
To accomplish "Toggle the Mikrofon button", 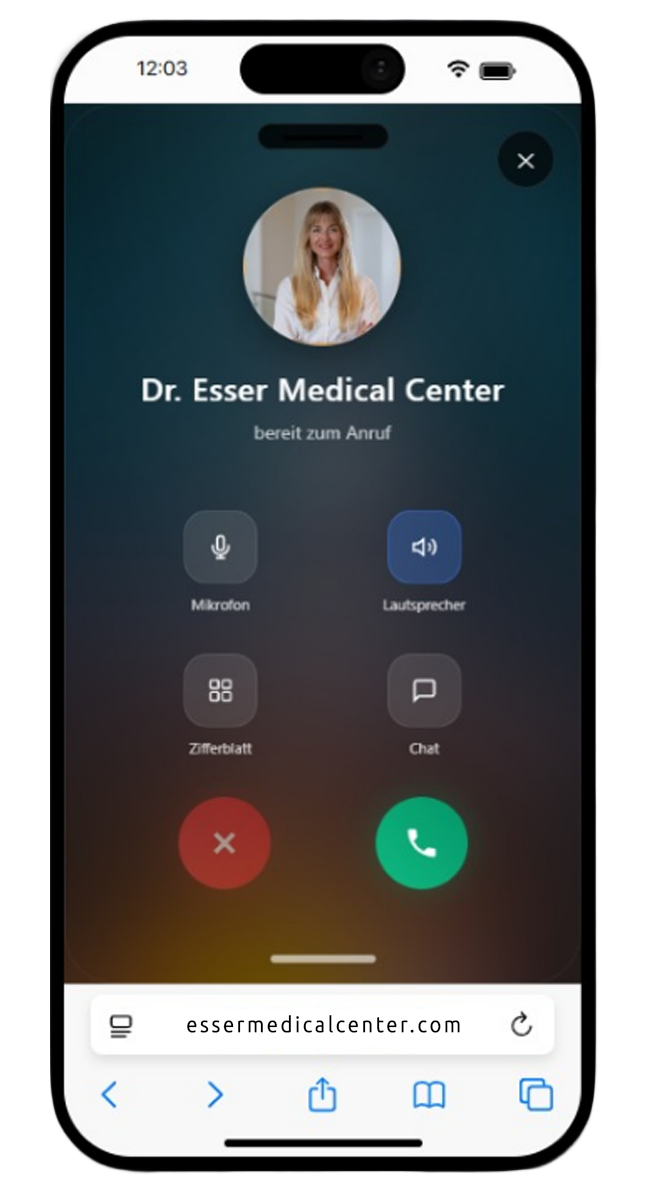I will click(x=220, y=547).
